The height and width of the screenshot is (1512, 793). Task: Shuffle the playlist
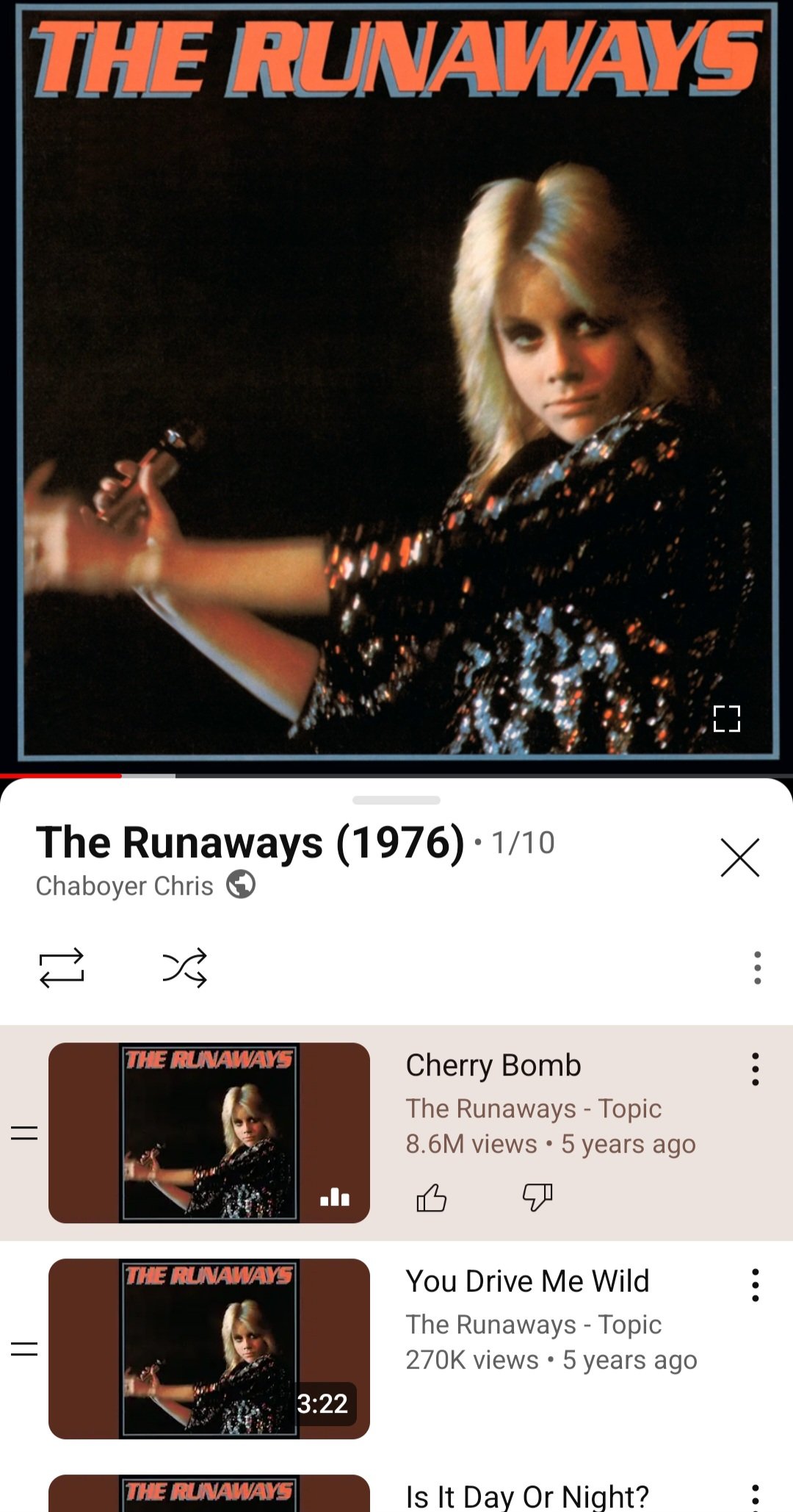click(184, 968)
